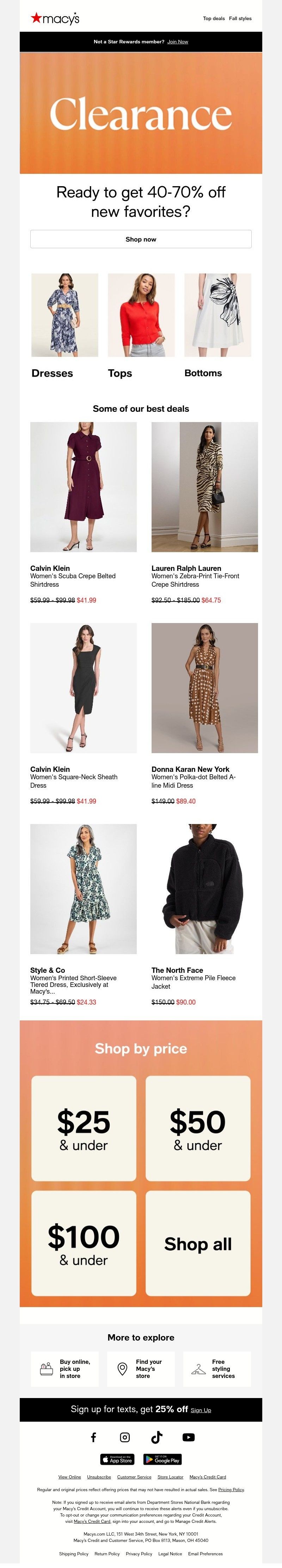The width and height of the screenshot is (282, 1568).
Task: View Donna Karan polka-dot A-line dress
Action: click(205, 688)
